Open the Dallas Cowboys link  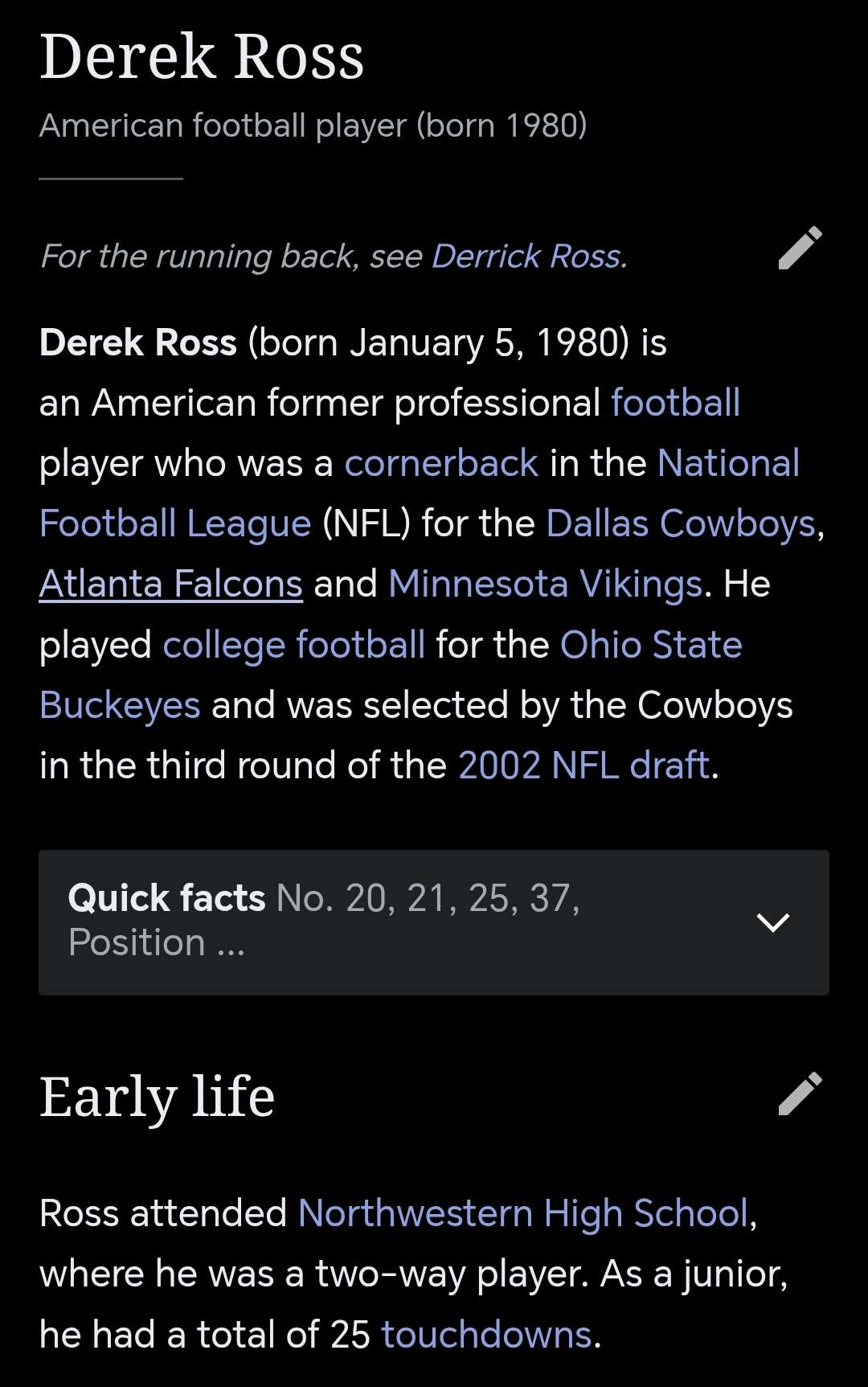point(681,523)
